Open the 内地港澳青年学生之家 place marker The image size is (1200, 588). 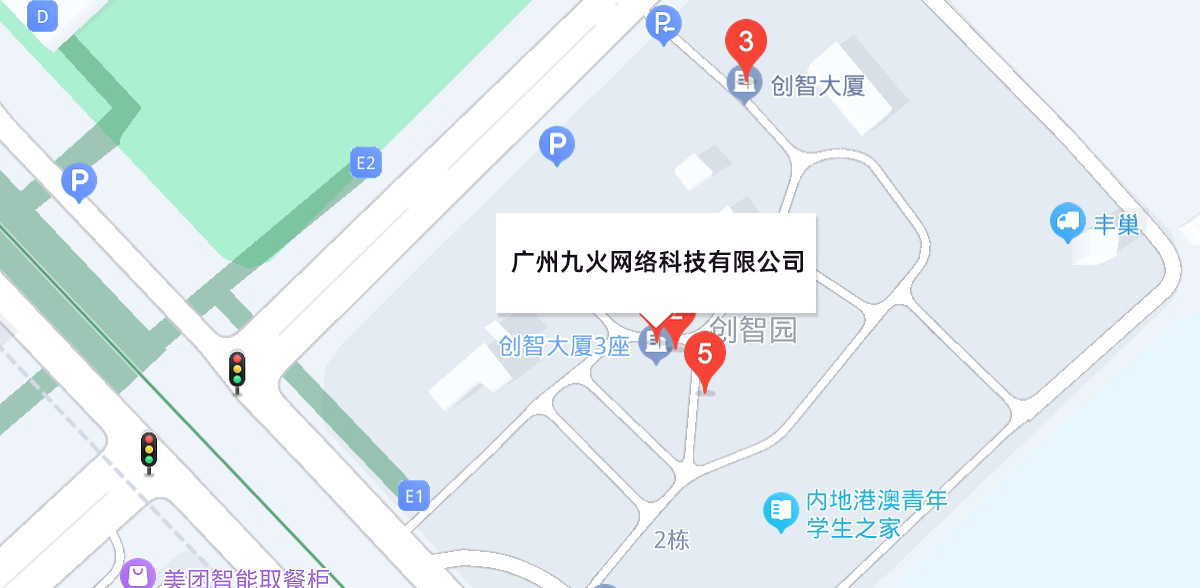pyautogui.click(x=781, y=512)
